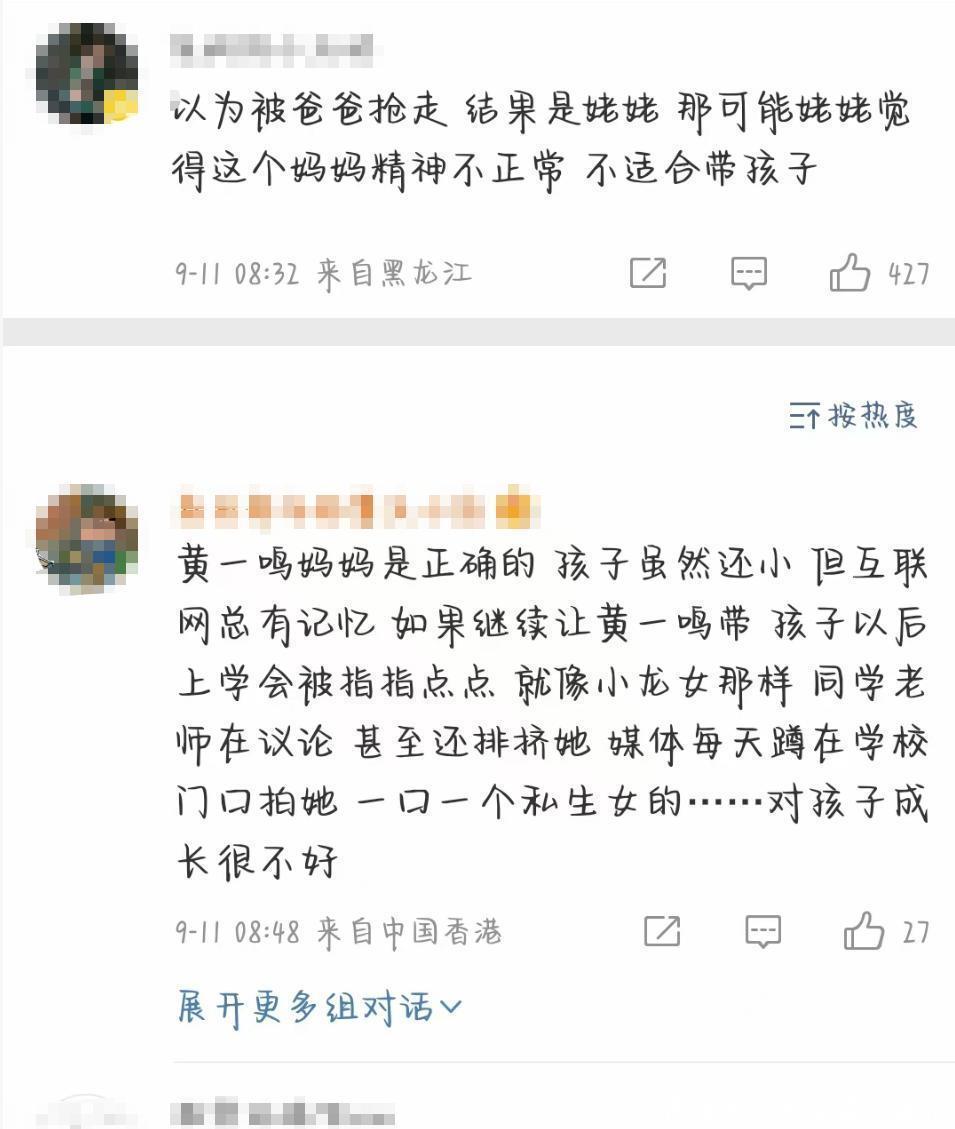Reply to the 9-11 08:32 黑龙江 comment
The width and height of the screenshot is (955, 1129).
(x=749, y=272)
